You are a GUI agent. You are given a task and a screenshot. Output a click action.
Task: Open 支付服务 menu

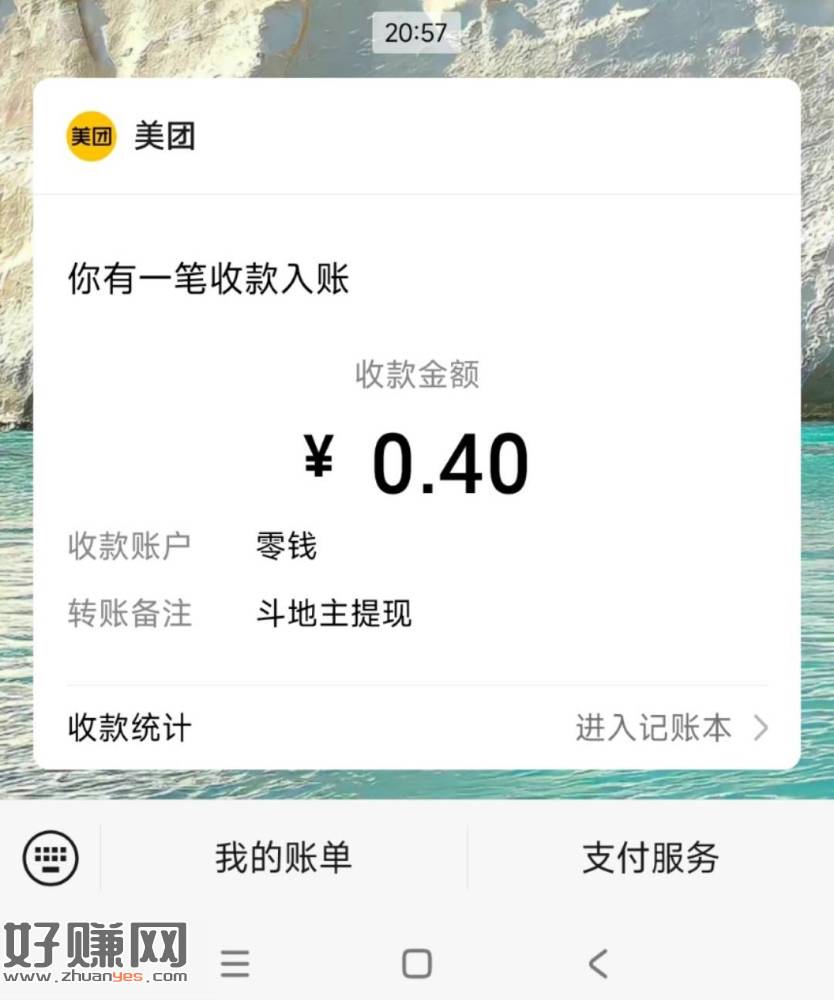point(650,857)
